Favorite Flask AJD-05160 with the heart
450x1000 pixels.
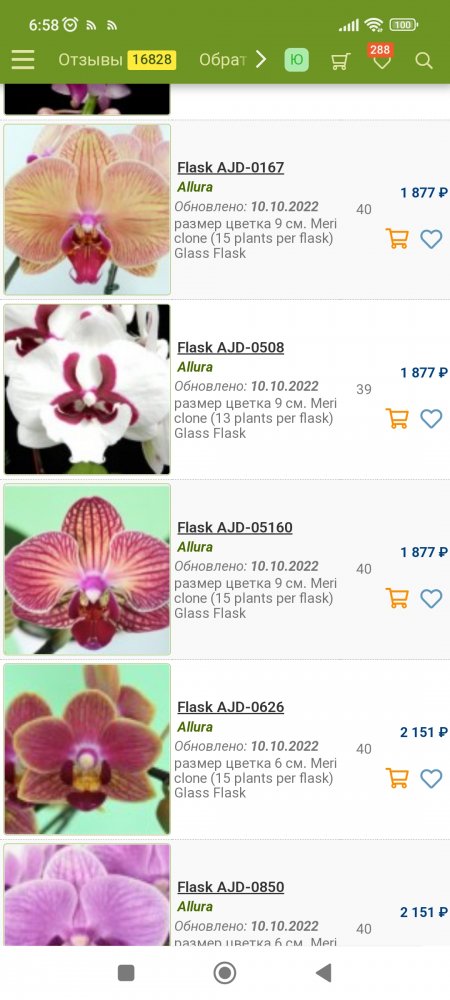pyautogui.click(x=432, y=599)
